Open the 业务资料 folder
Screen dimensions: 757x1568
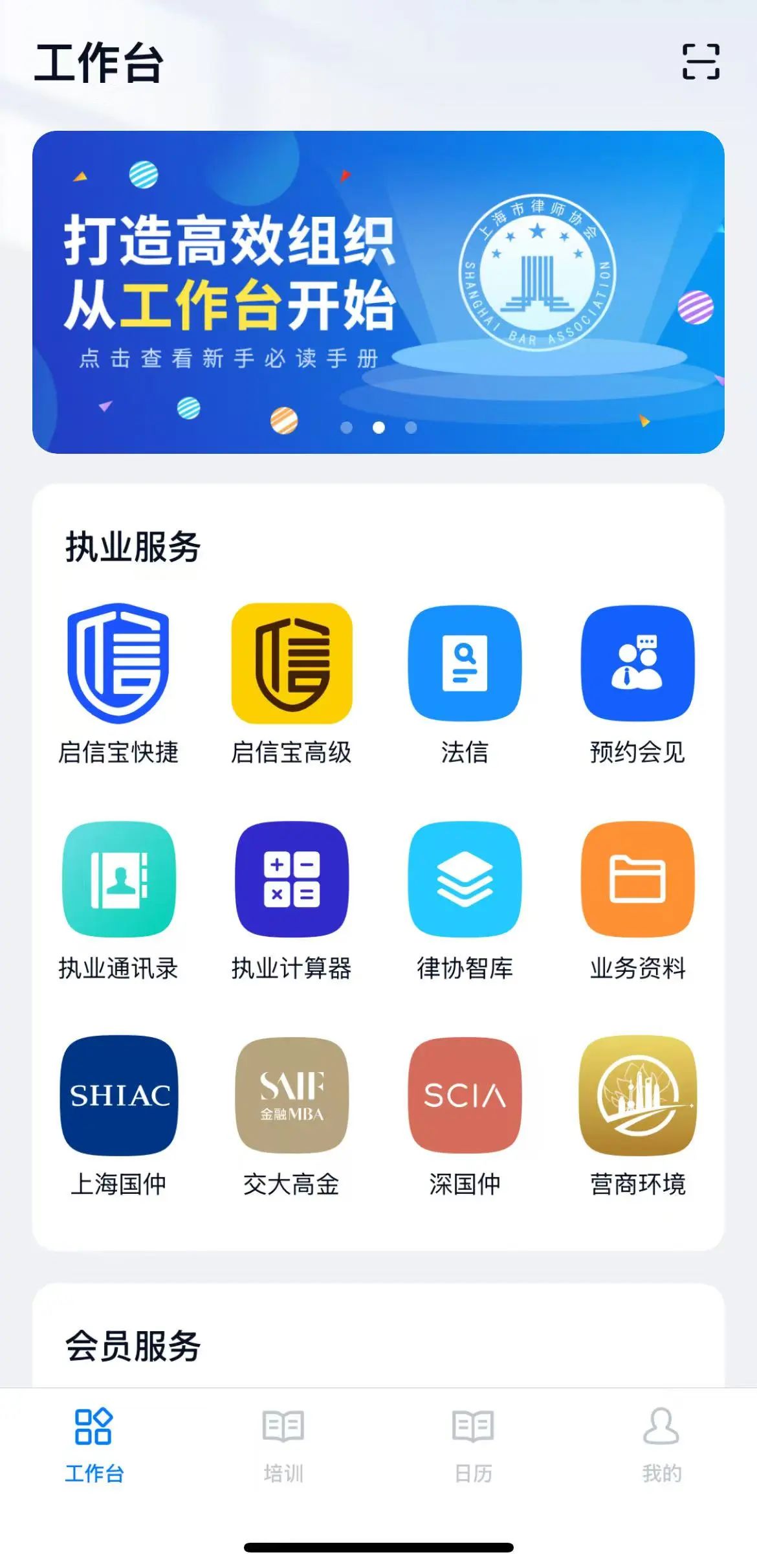click(x=637, y=879)
